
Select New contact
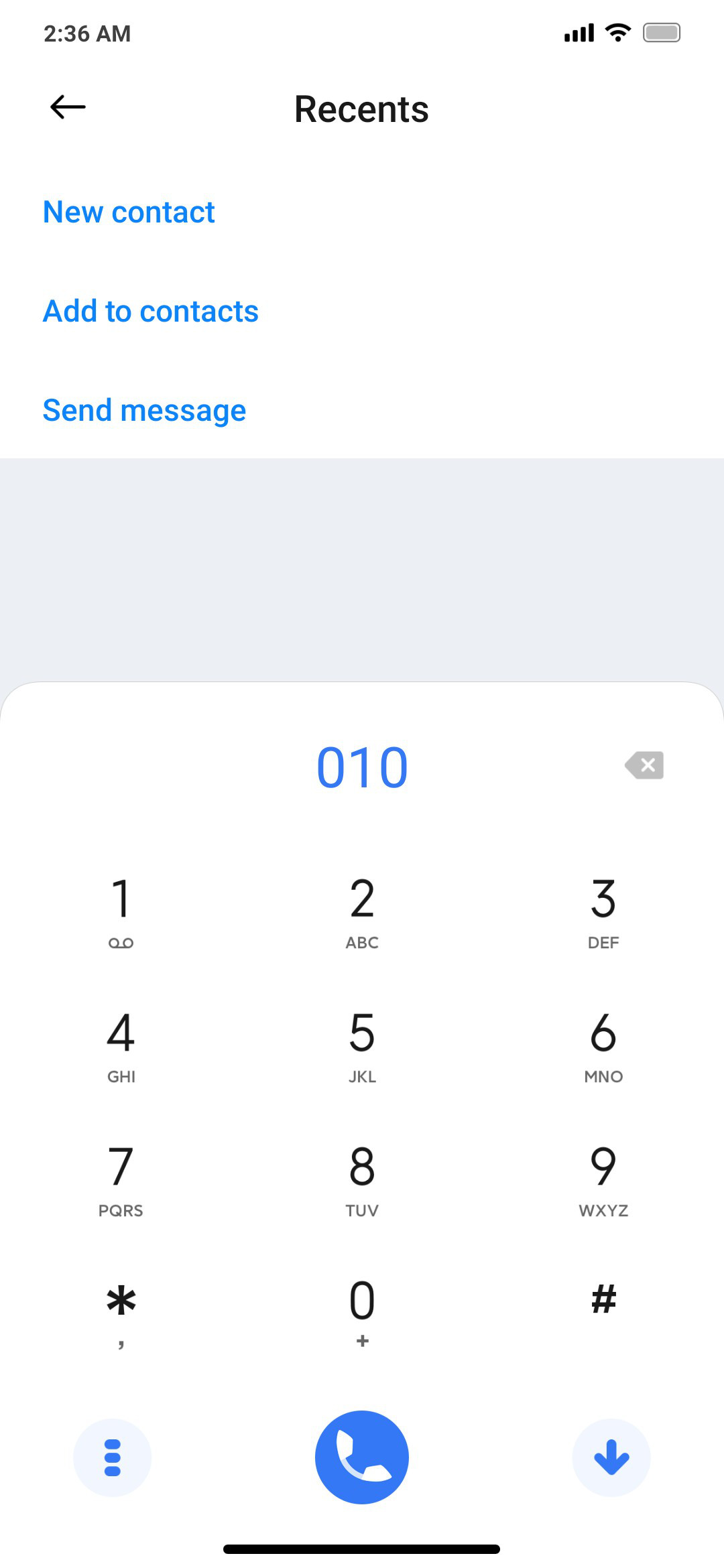129,212
